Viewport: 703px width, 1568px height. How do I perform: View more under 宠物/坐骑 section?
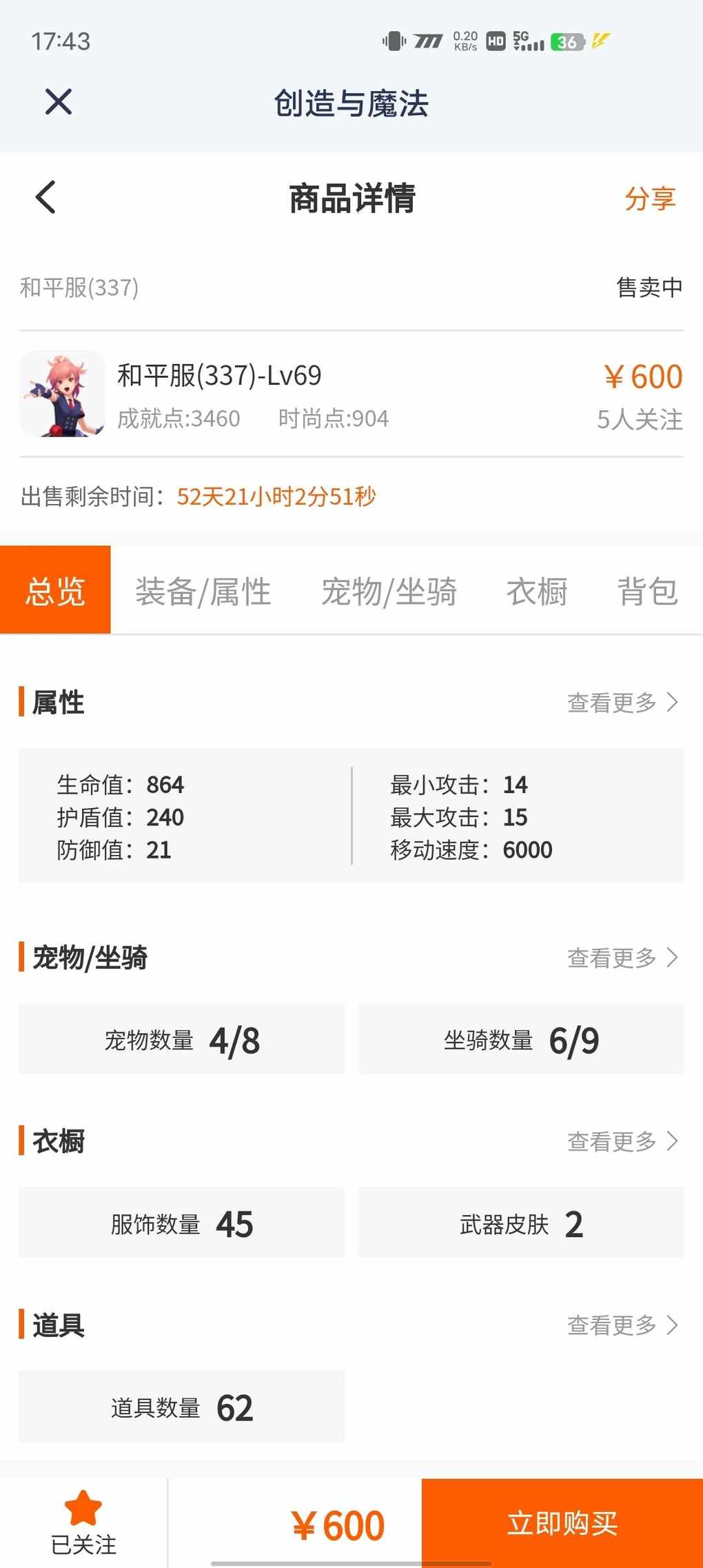pos(623,958)
